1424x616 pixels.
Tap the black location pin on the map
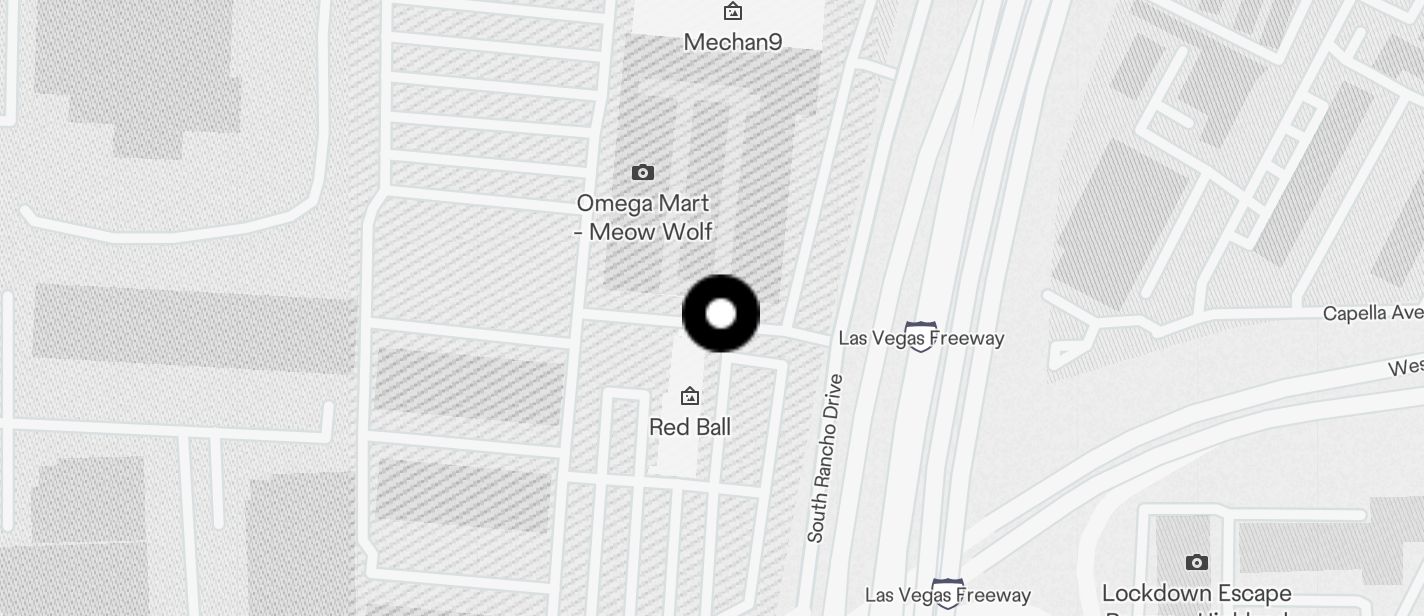[x=721, y=314]
